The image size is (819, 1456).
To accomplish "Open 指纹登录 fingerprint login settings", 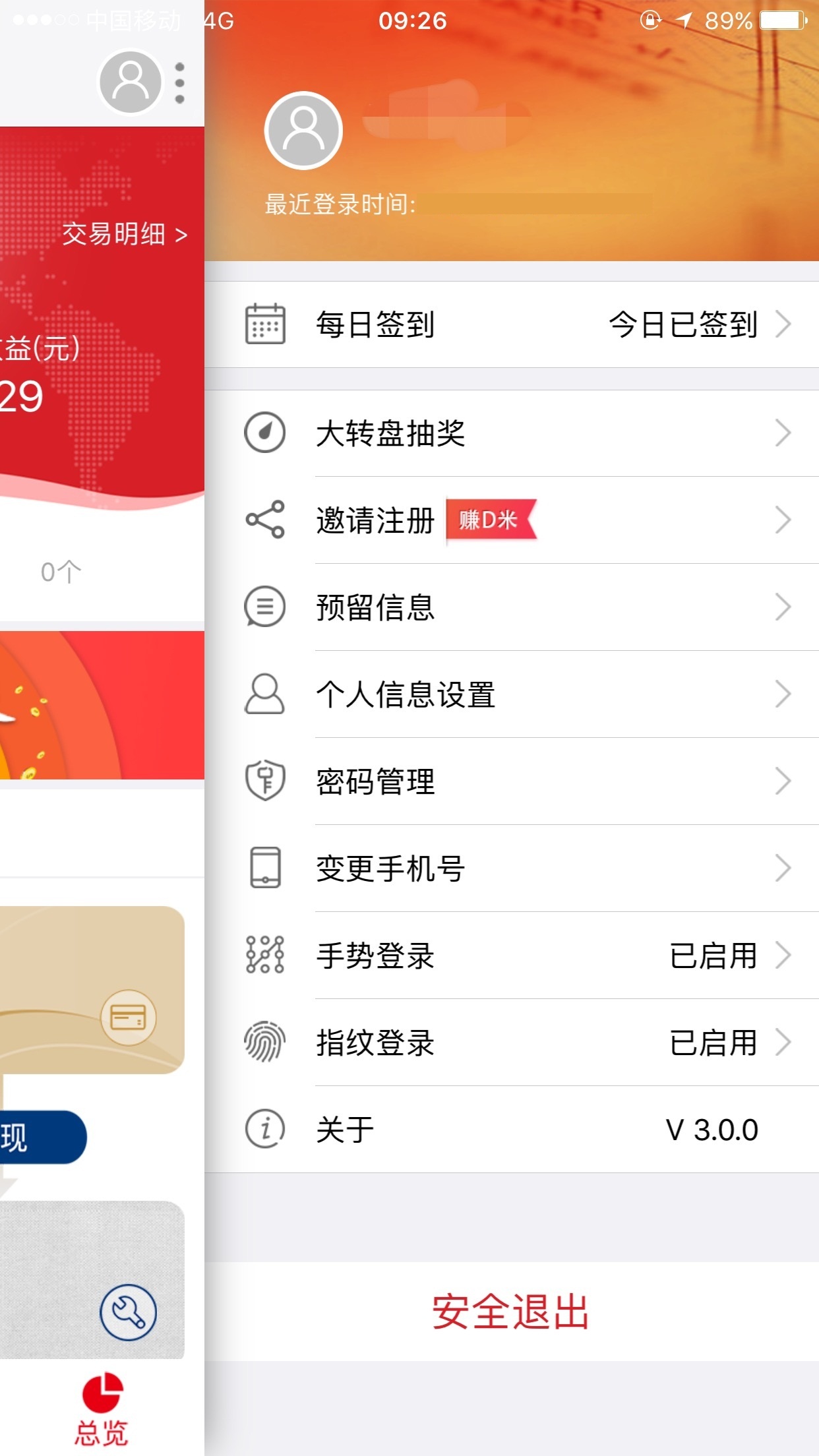I will coord(511,1043).
